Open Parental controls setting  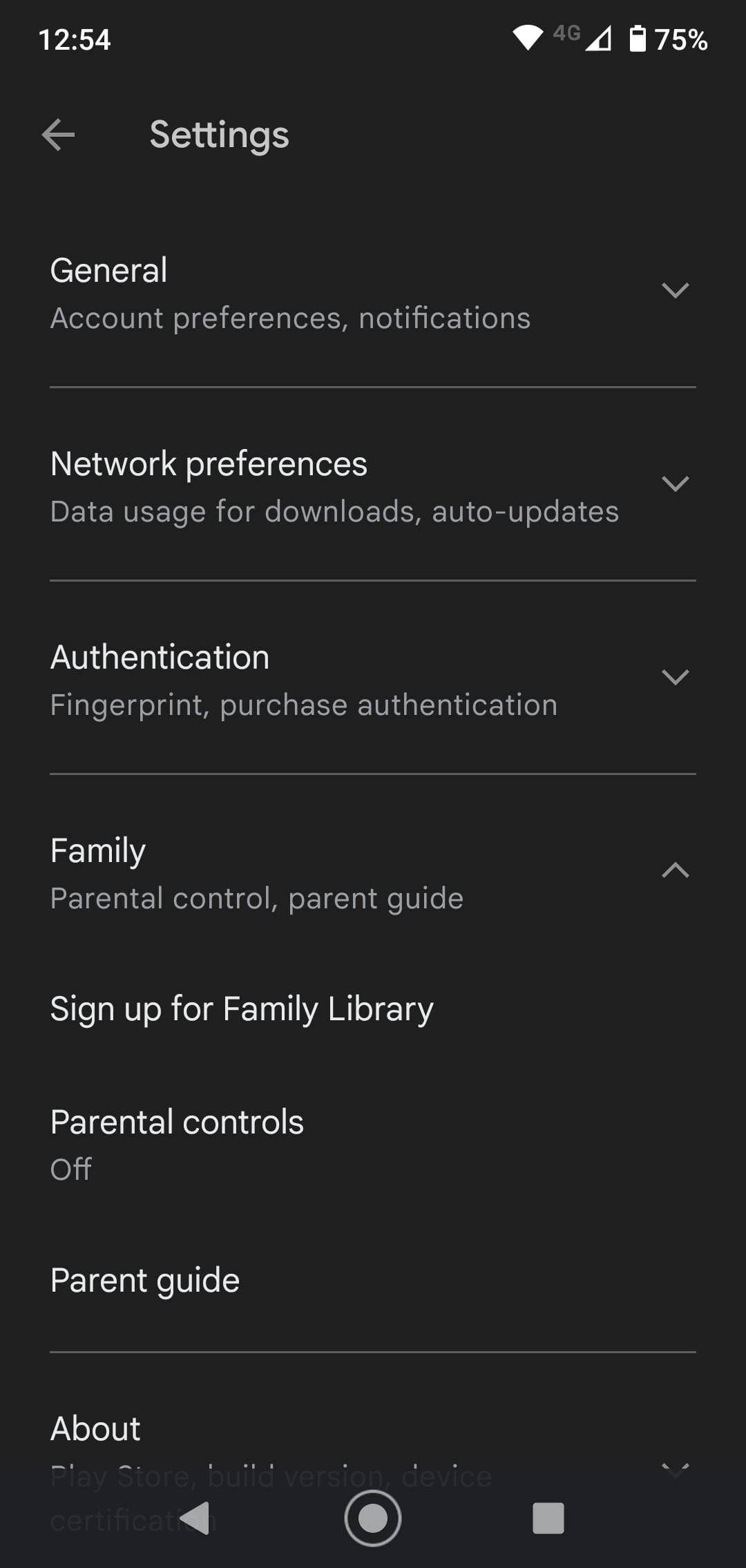tap(177, 1143)
